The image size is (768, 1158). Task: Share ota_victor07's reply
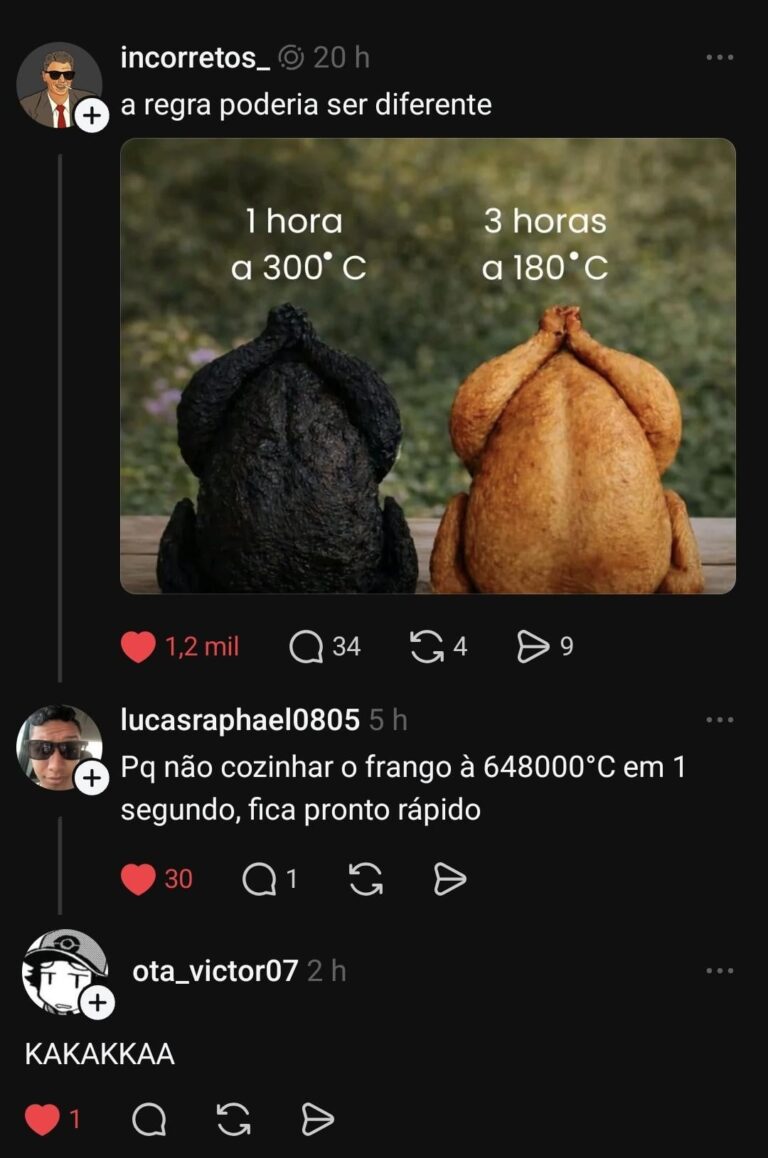(x=318, y=1120)
